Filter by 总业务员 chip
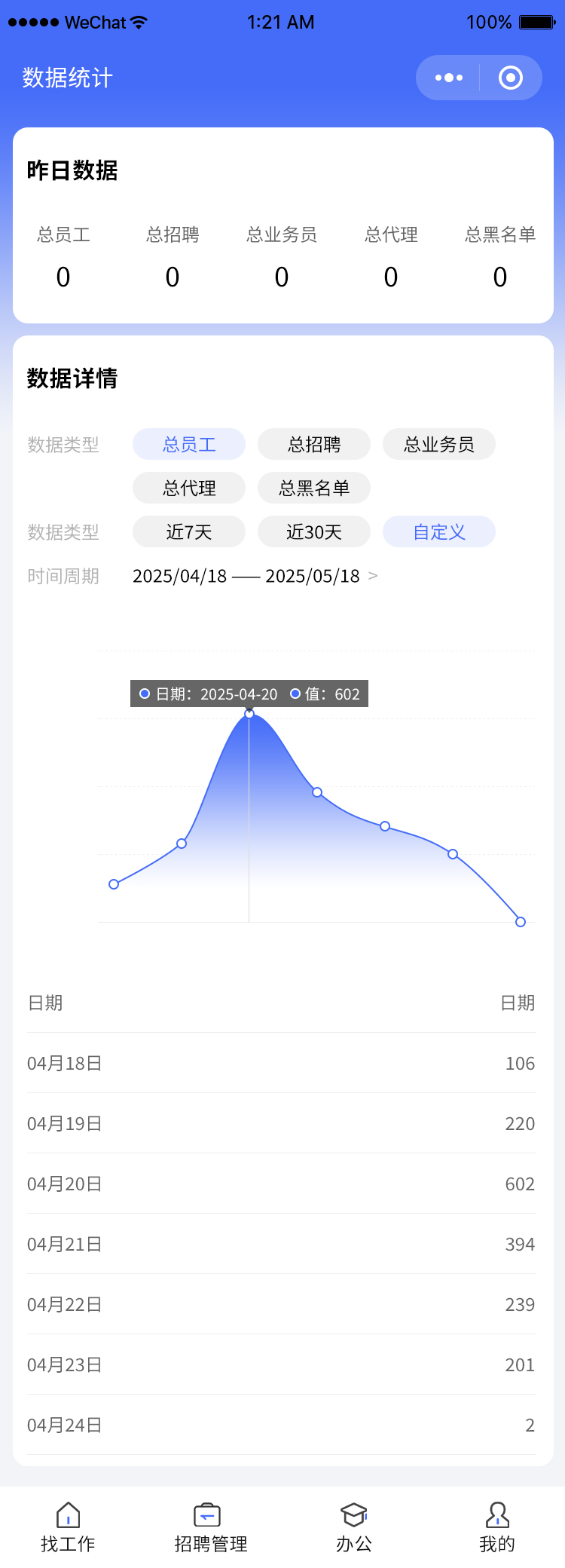Viewport: 565px width, 1568px height. (439, 445)
